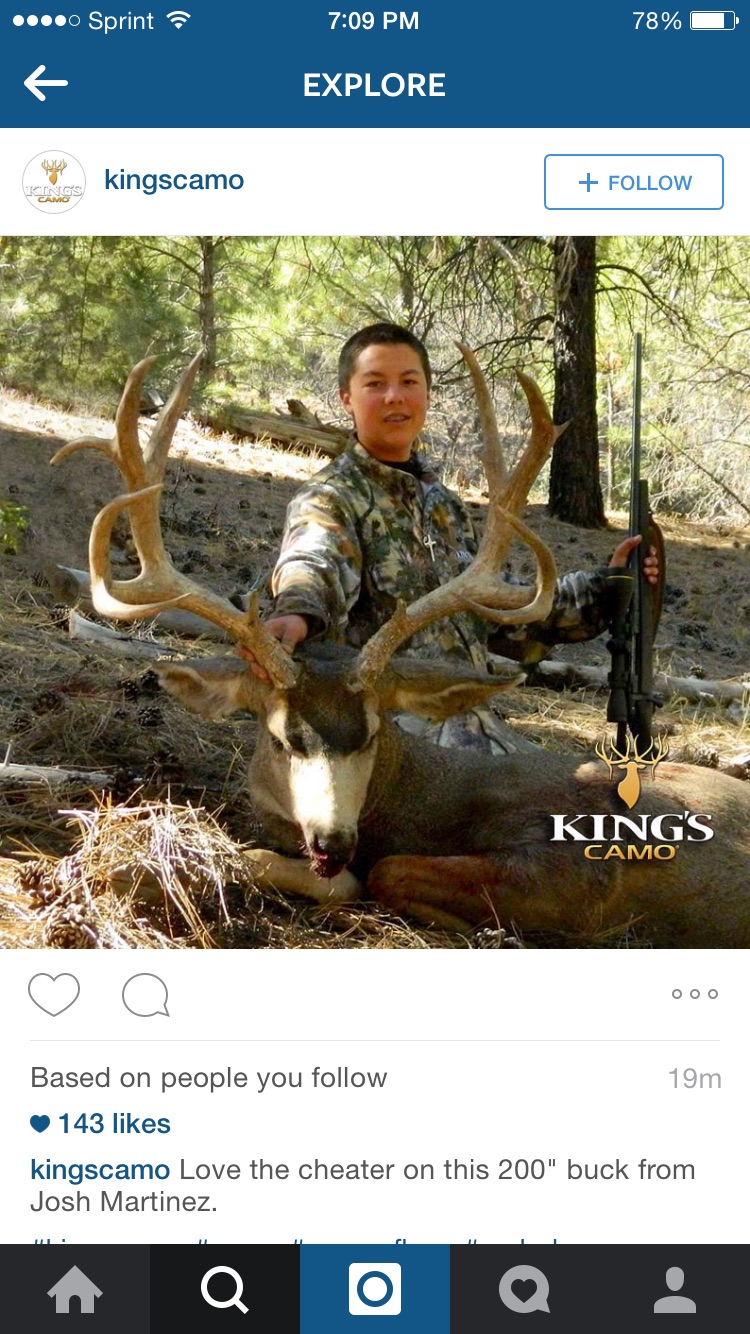Comment on the kingscamo post
750x1334 pixels.
click(x=146, y=996)
